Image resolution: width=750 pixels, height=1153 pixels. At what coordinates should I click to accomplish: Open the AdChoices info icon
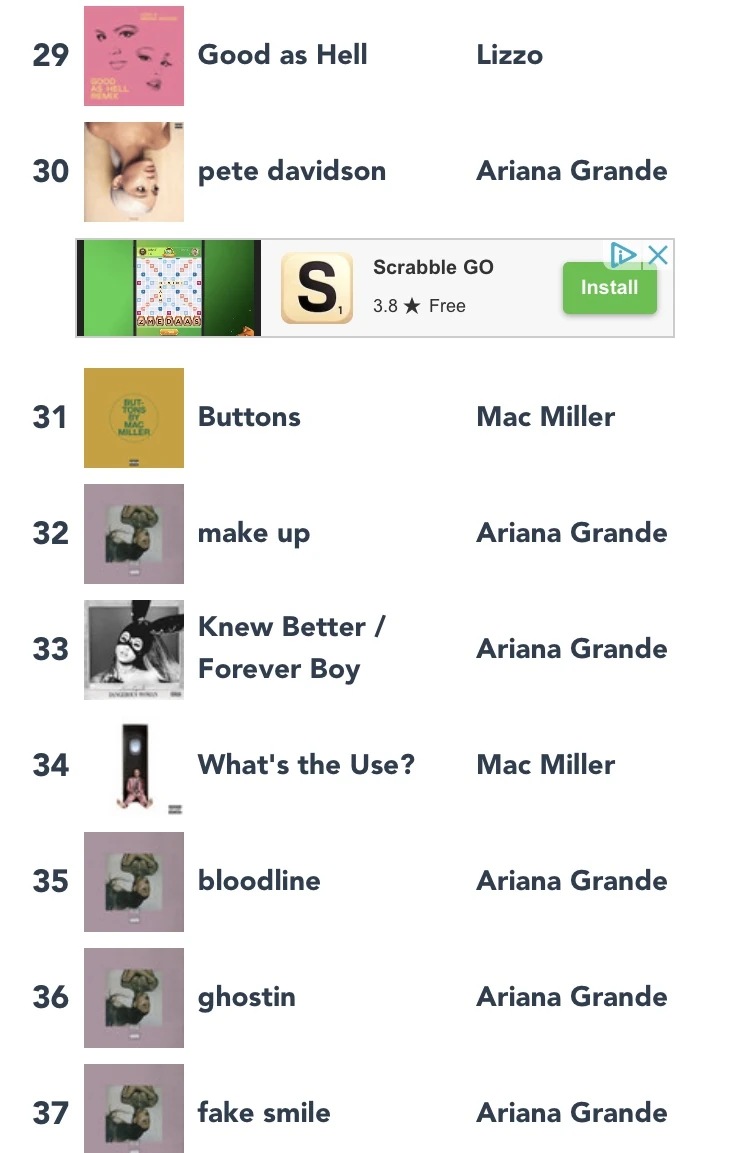tap(624, 255)
